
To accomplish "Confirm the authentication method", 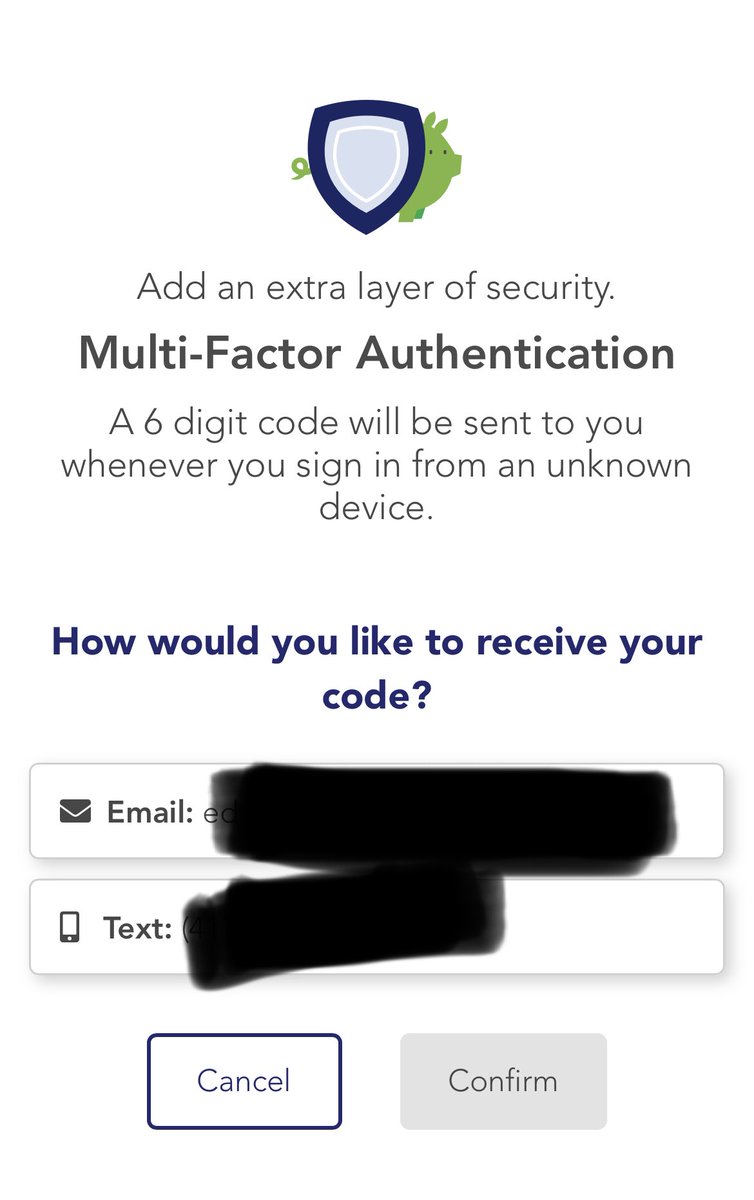I will click(x=503, y=1081).
